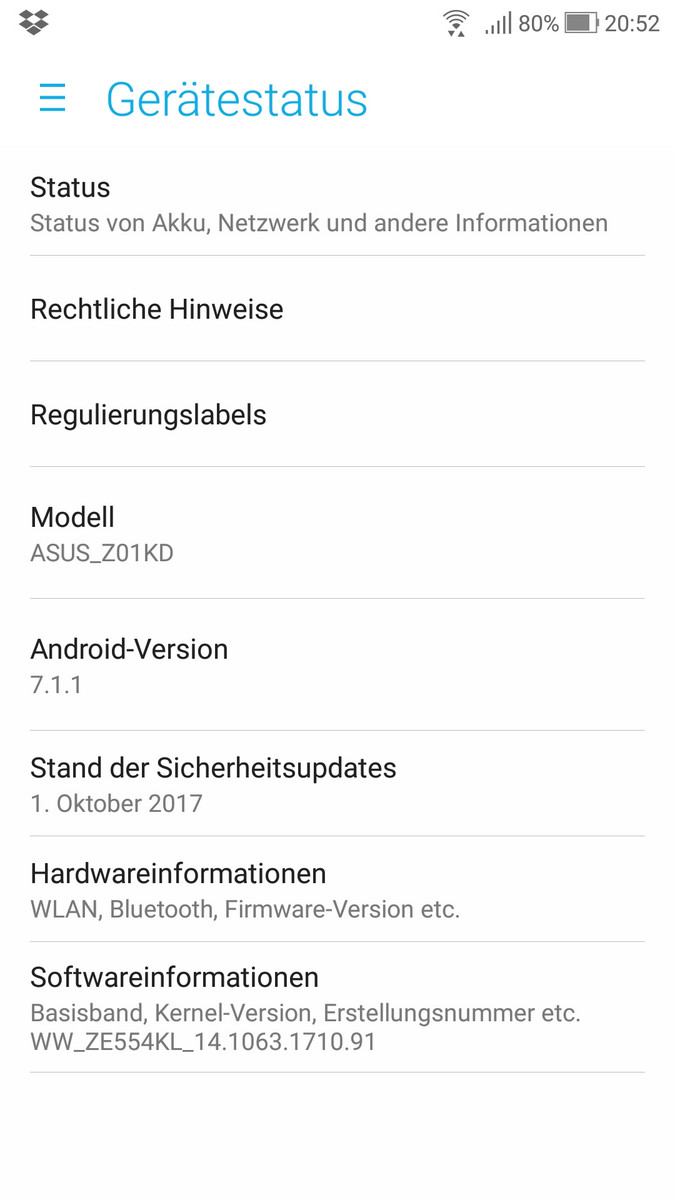Viewport: 675px width, 1200px height.
Task: Open Regulierungslabels
Action: [x=337, y=414]
